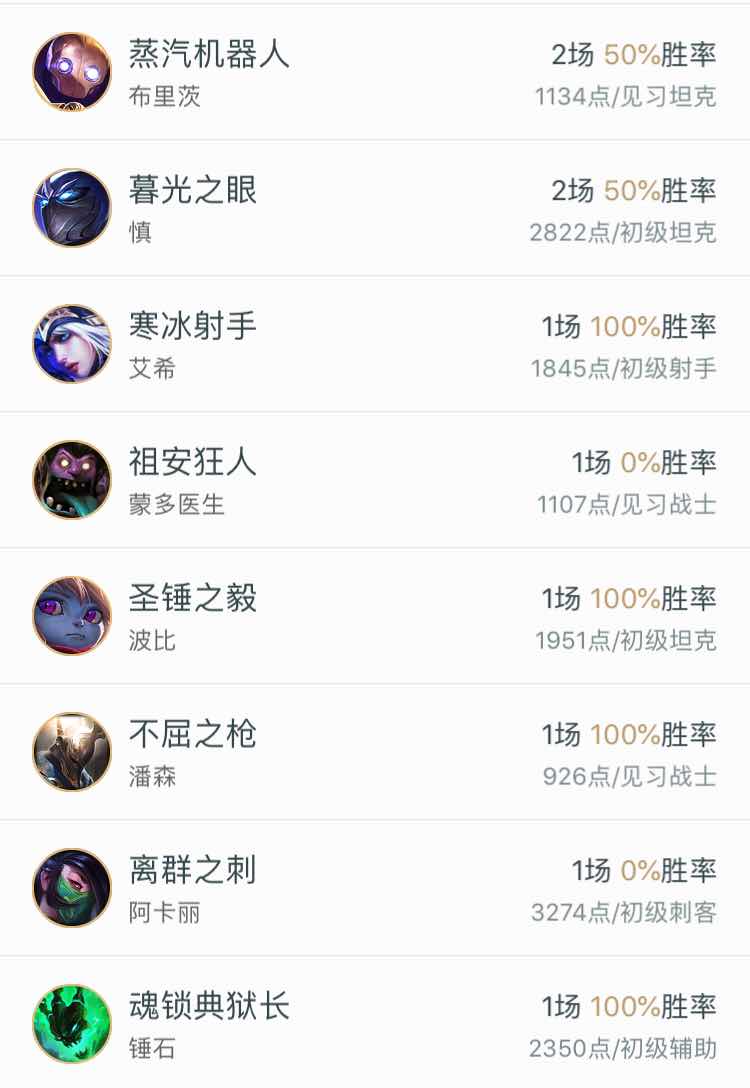Viewport: 750px width, 1088px height.
Task: Click the 100%胜率 stat for Ashe
Action: [655, 327]
